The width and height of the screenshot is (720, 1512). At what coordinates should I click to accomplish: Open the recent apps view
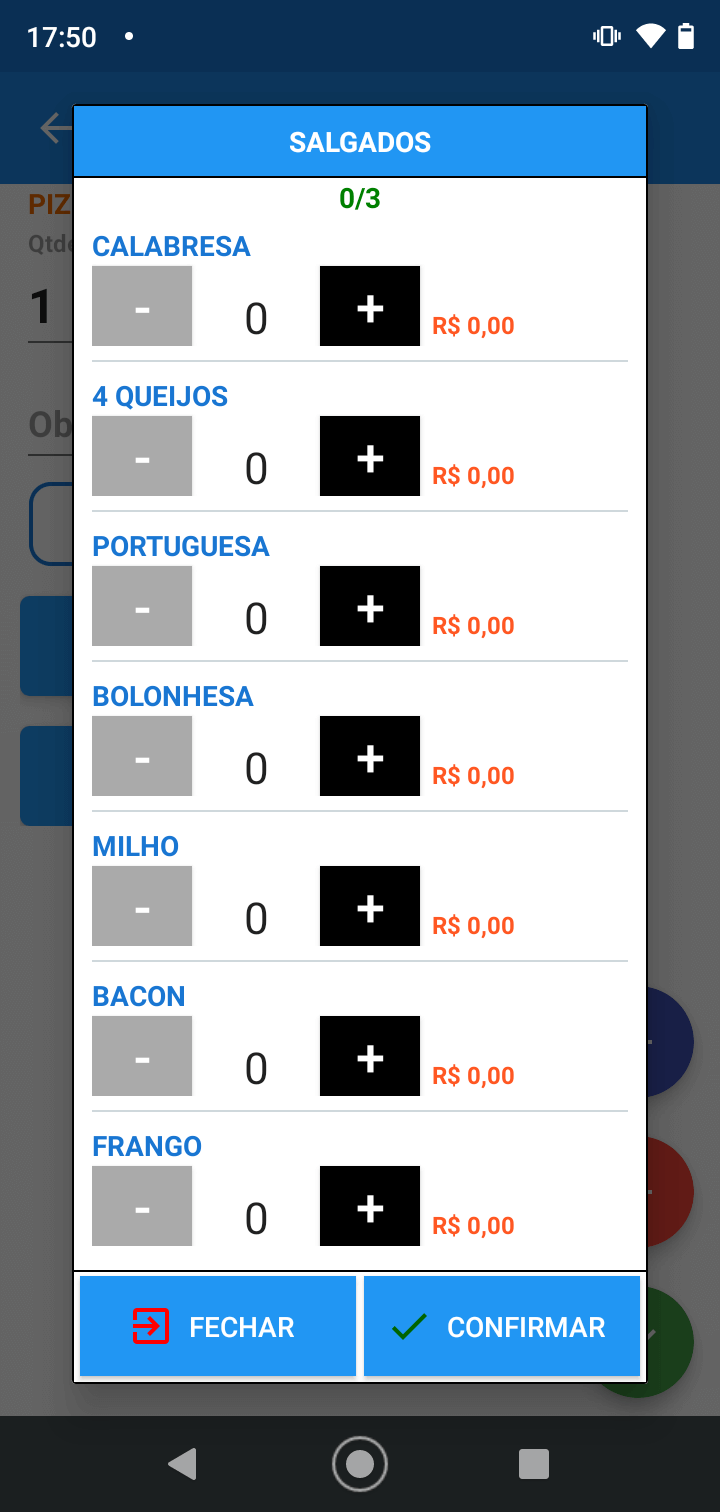tap(534, 1464)
